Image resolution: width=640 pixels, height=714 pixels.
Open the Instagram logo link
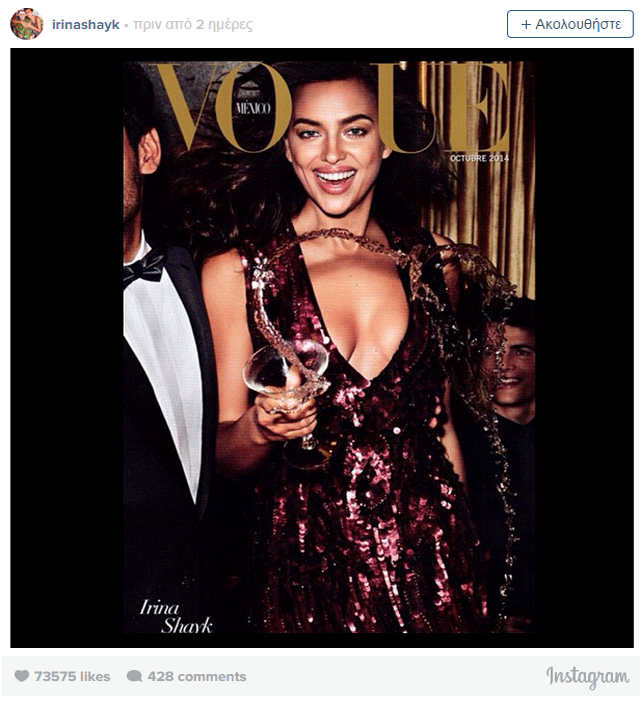coord(587,677)
